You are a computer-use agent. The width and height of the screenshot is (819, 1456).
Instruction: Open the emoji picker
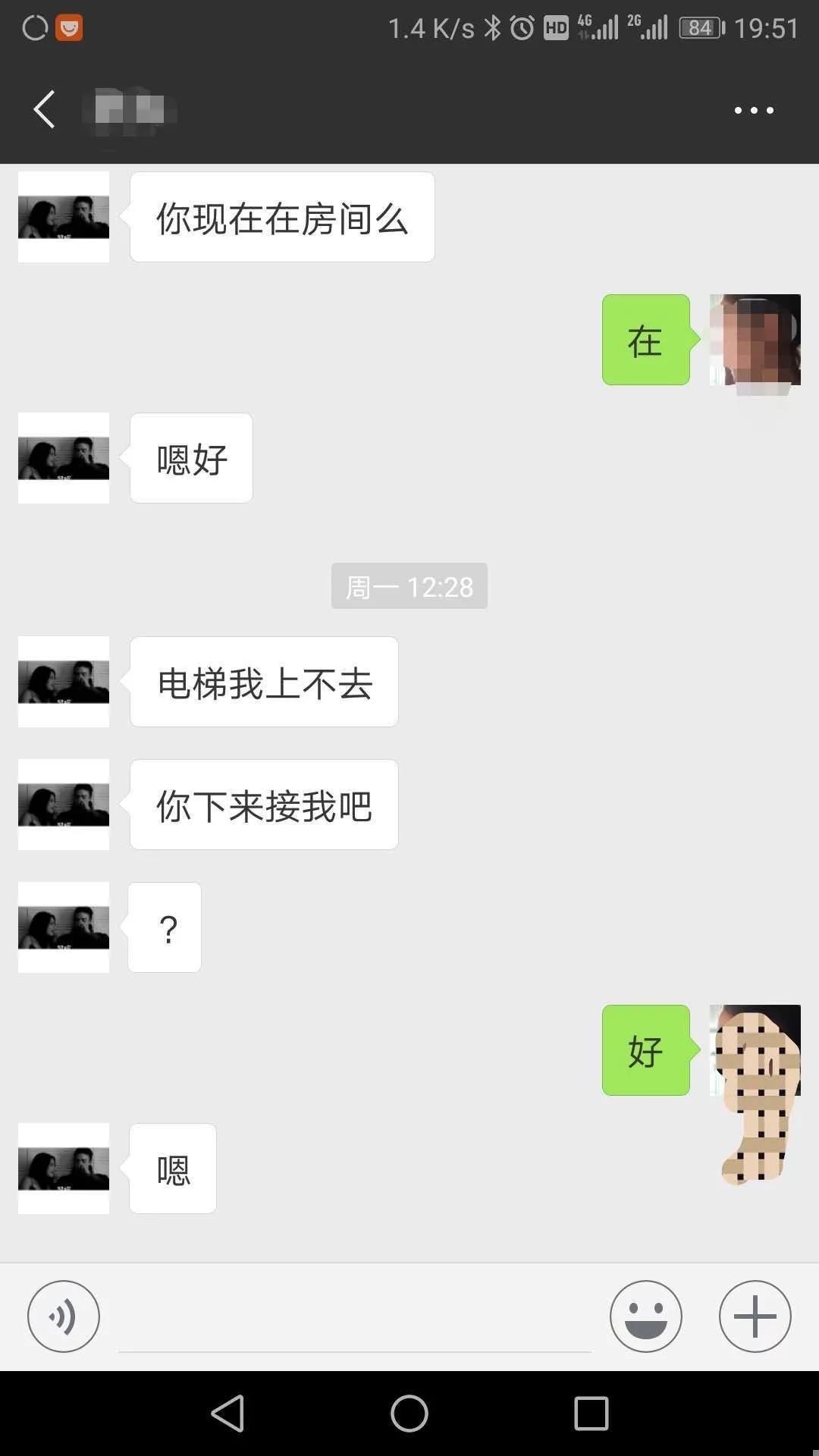pos(645,1316)
